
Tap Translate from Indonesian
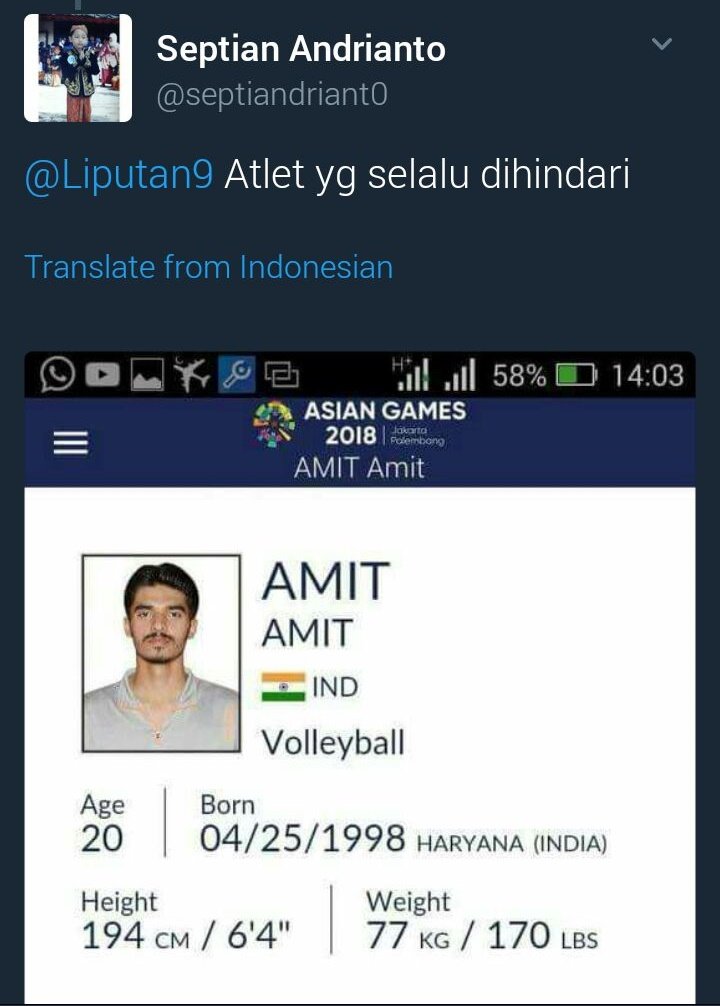[208, 267]
